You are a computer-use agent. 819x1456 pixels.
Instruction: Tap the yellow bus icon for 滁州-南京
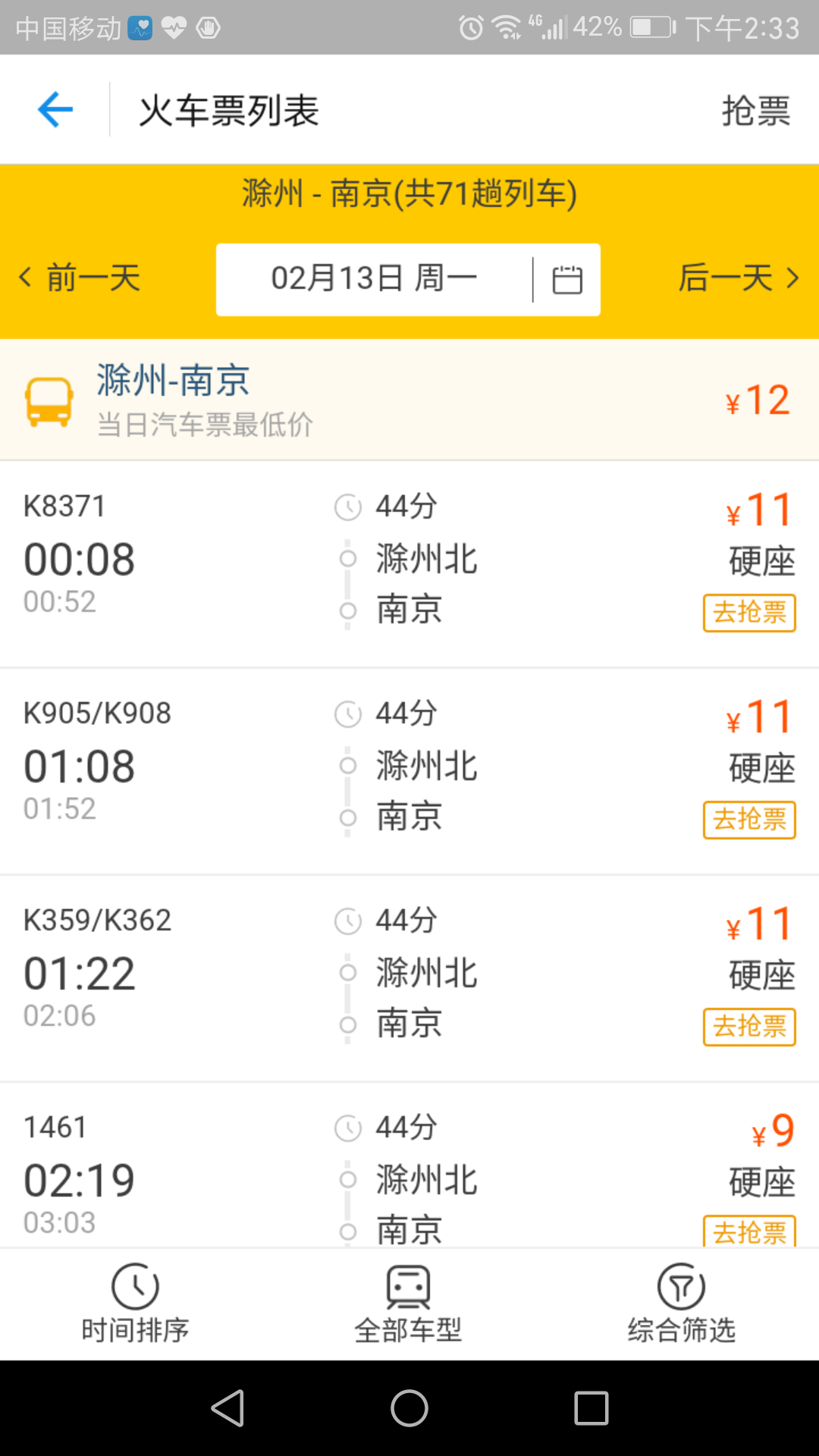(x=49, y=400)
